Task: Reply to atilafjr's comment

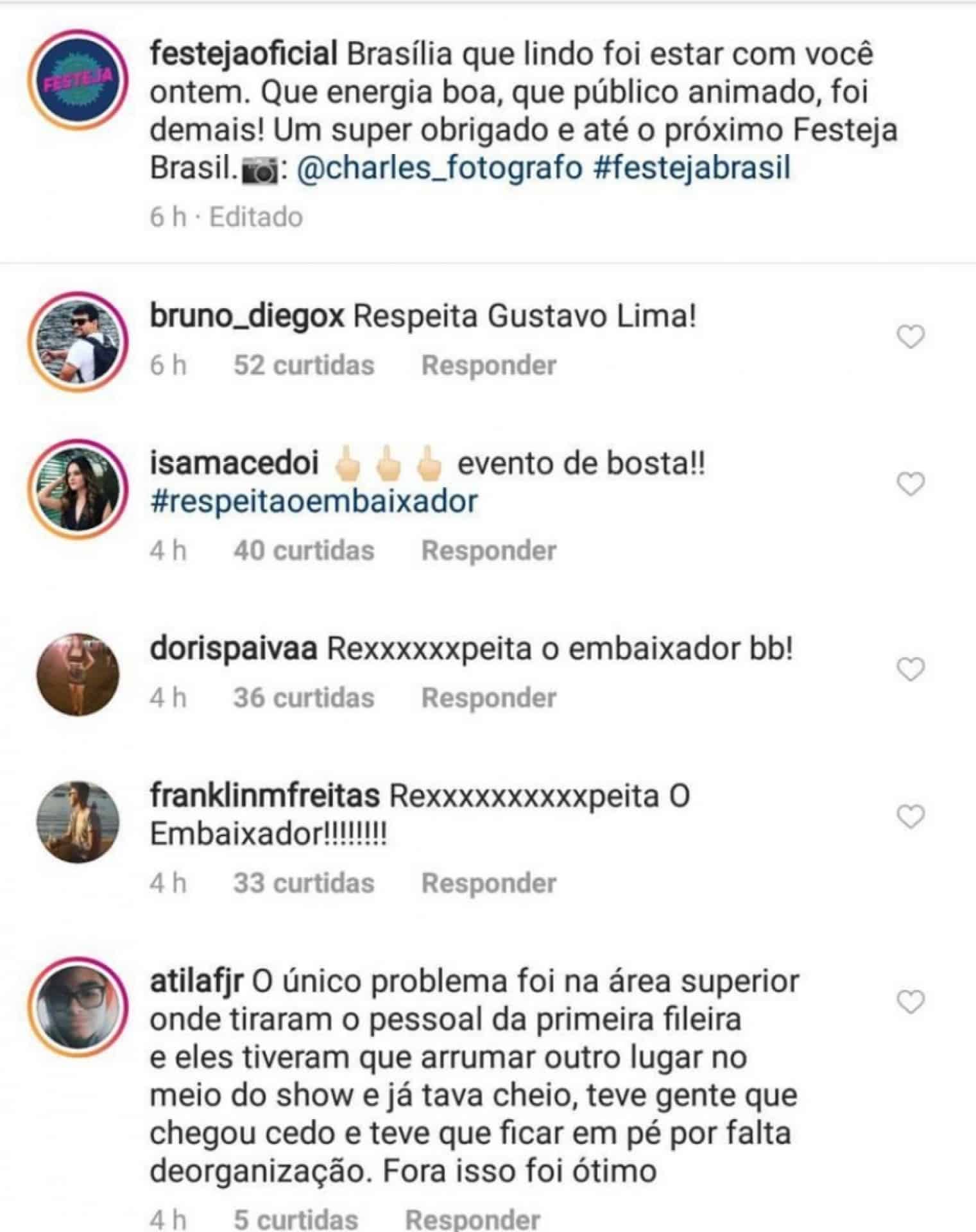Action: click(473, 1219)
